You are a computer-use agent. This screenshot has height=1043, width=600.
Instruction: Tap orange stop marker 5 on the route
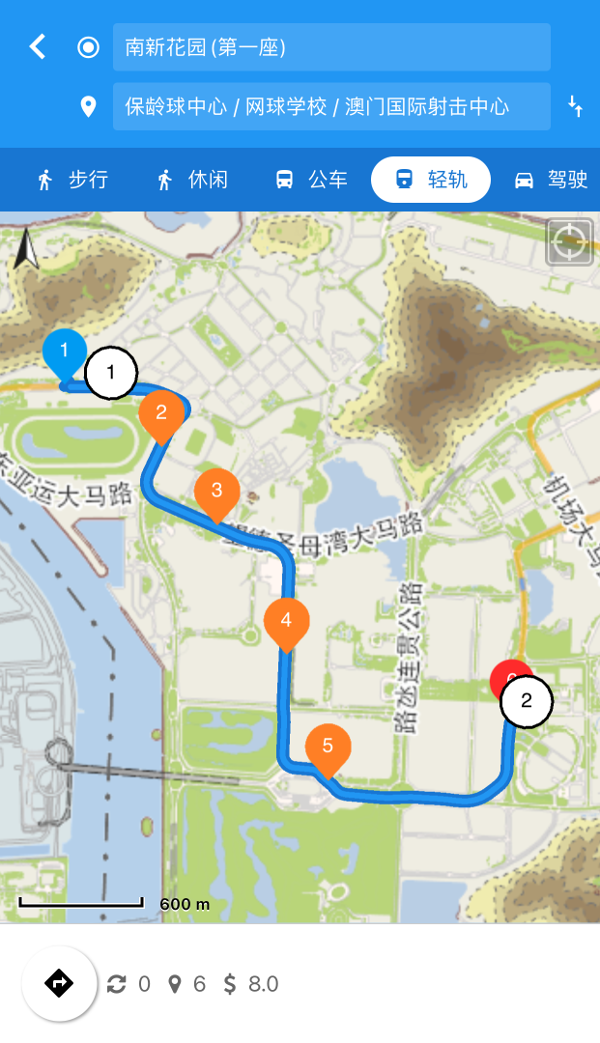328,746
